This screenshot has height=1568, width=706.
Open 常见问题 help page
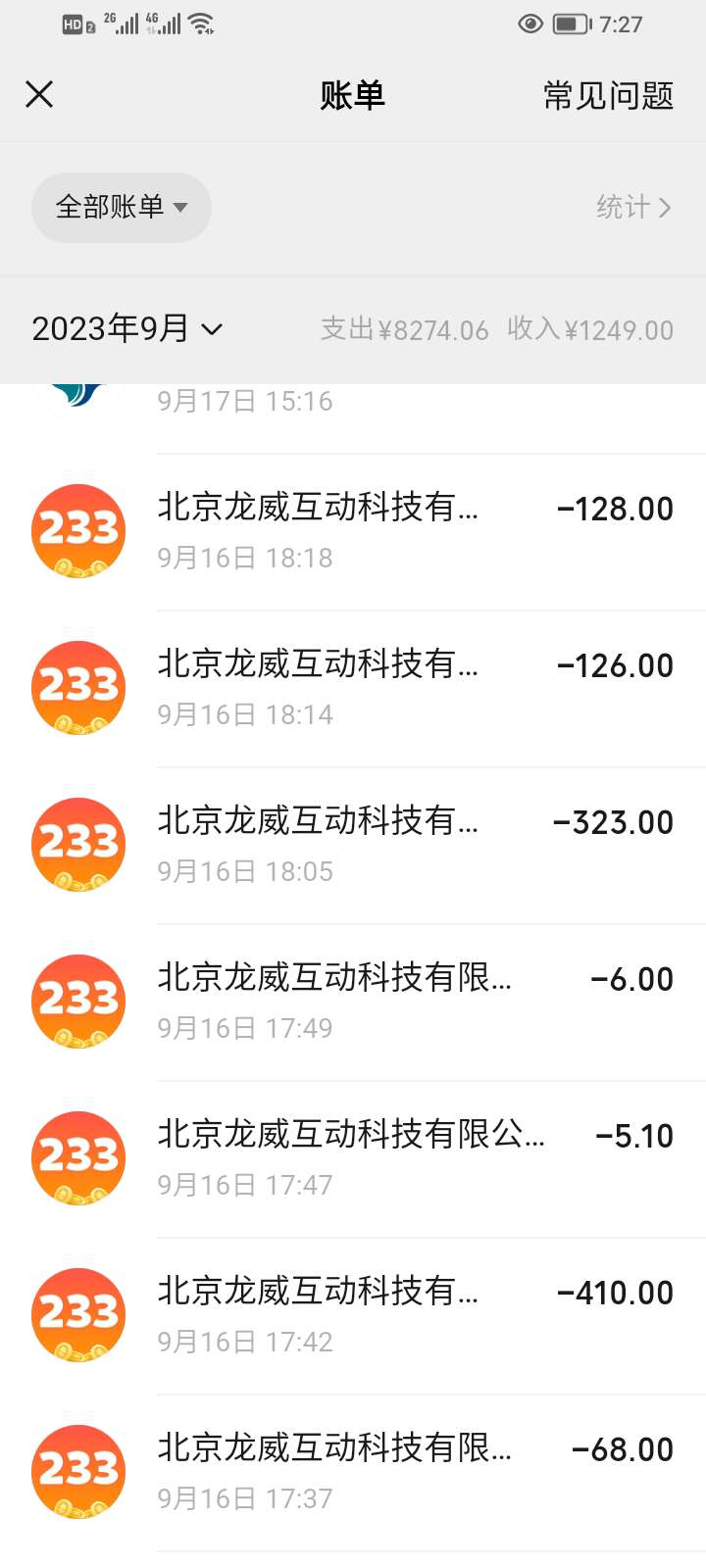click(x=608, y=95)
